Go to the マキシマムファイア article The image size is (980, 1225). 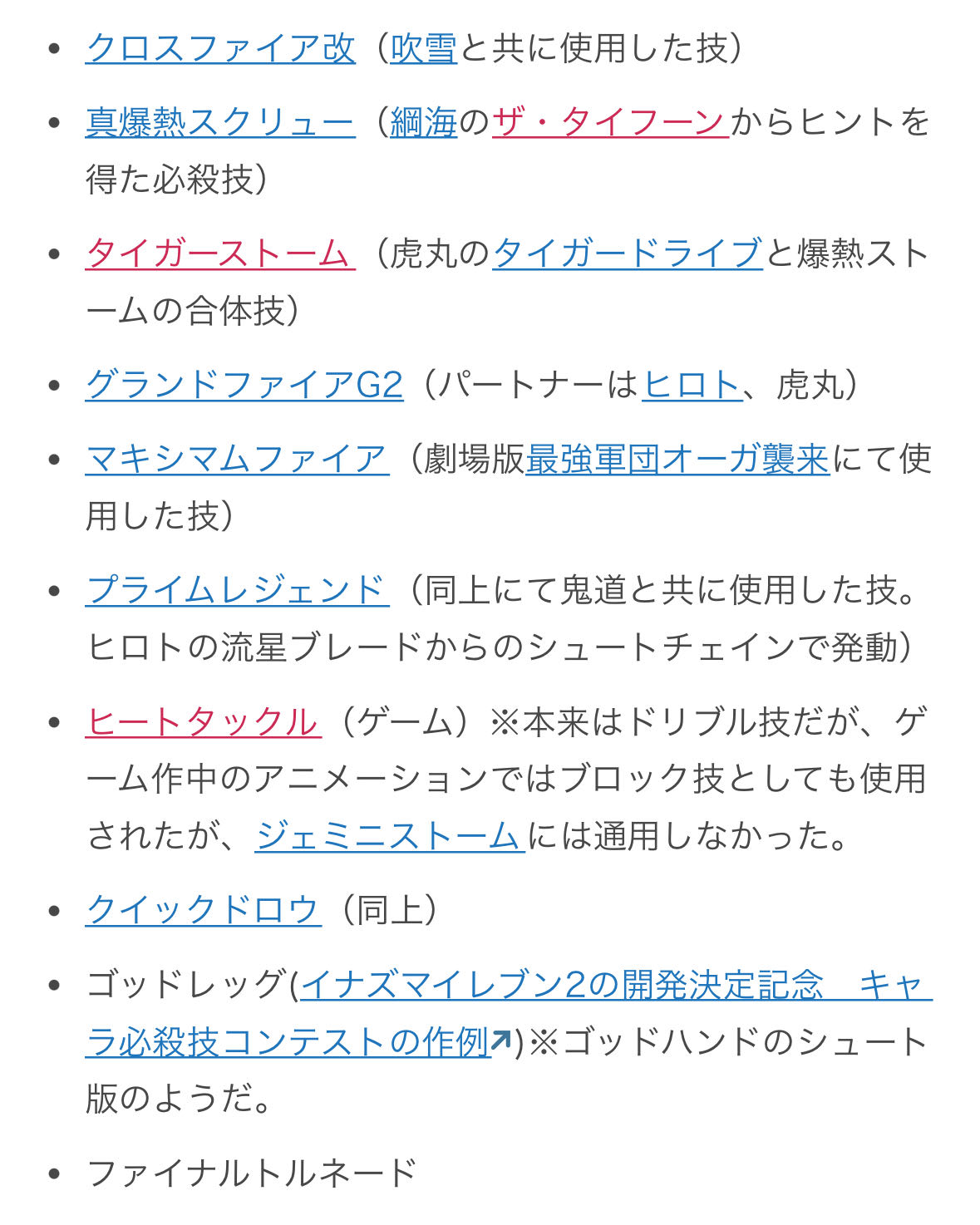click(237, 459)
